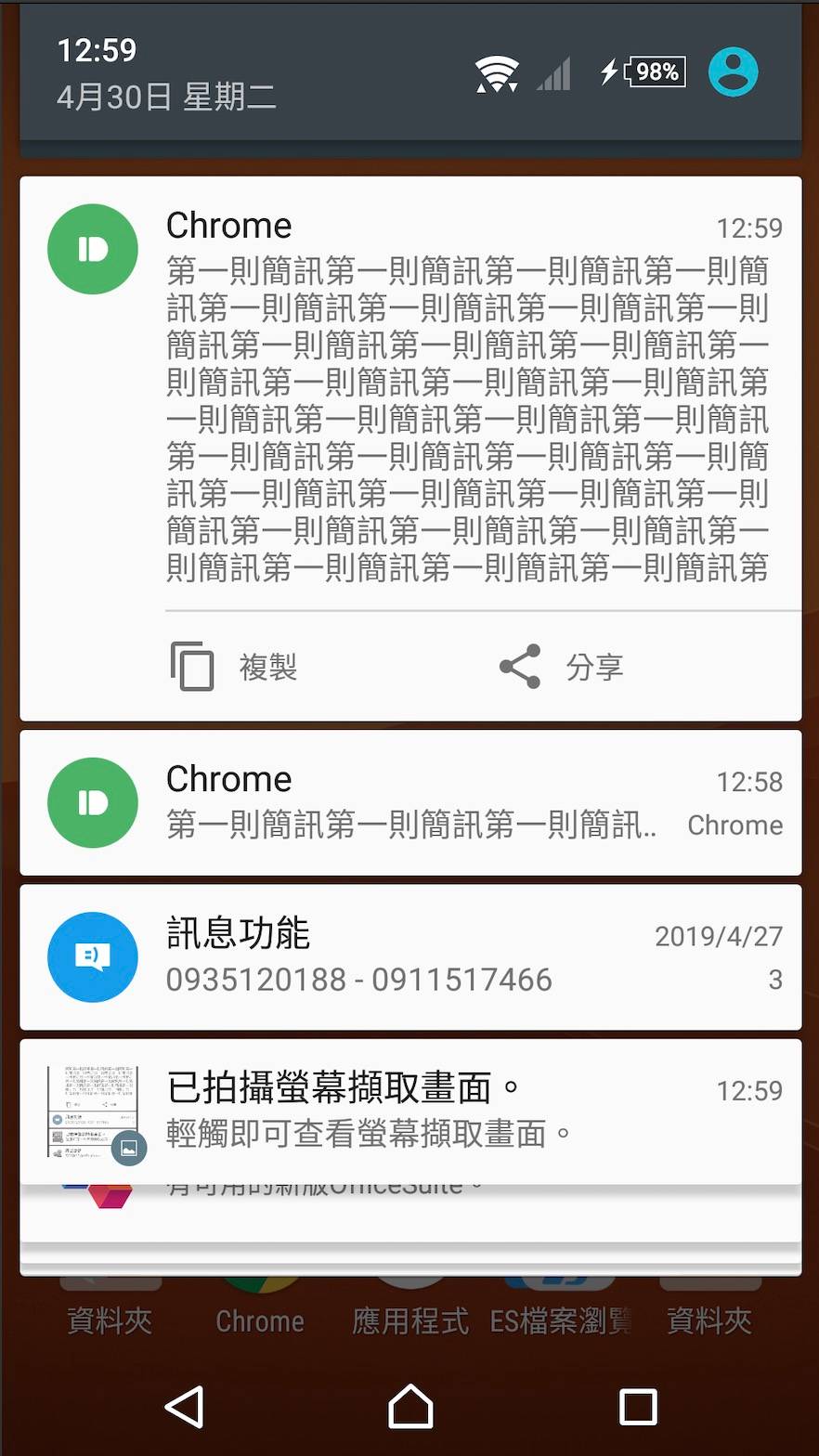Go back with the navigation bar
Image resolution: width=819 pixels, height=1456 pixels.
point(184,1407)
